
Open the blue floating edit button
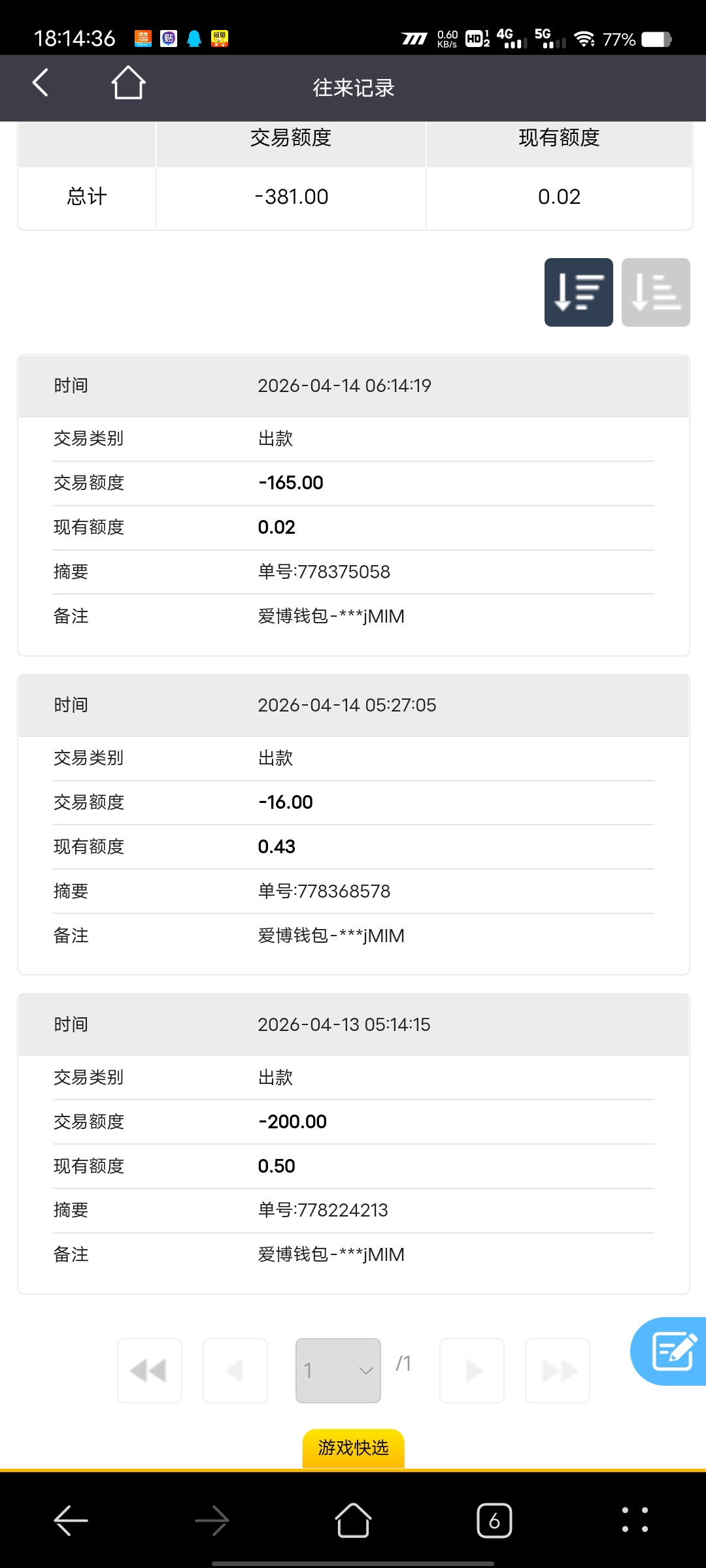click(671, 1351)
